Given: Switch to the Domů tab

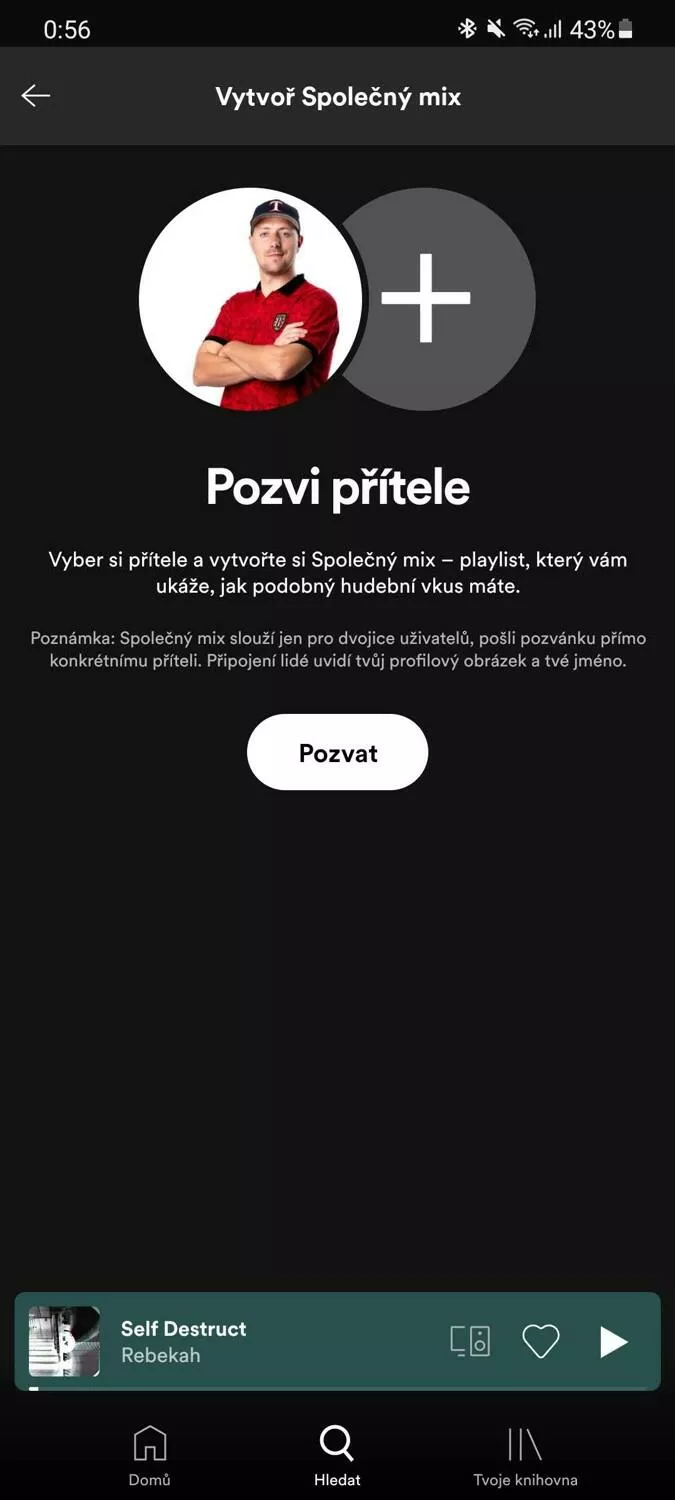Looking at the screenshot, I should (x=150, y=1456).
